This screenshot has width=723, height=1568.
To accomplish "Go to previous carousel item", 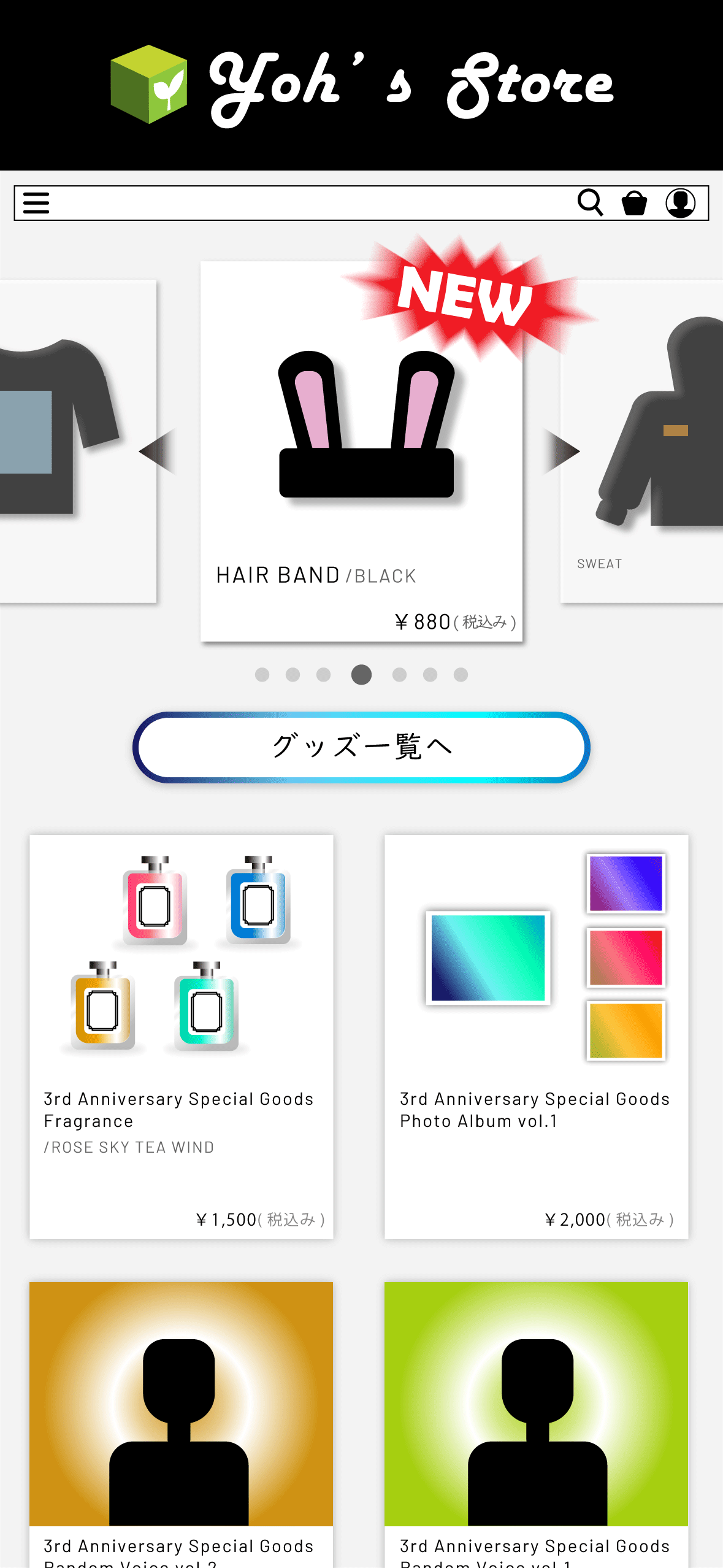I will [158, 452].
